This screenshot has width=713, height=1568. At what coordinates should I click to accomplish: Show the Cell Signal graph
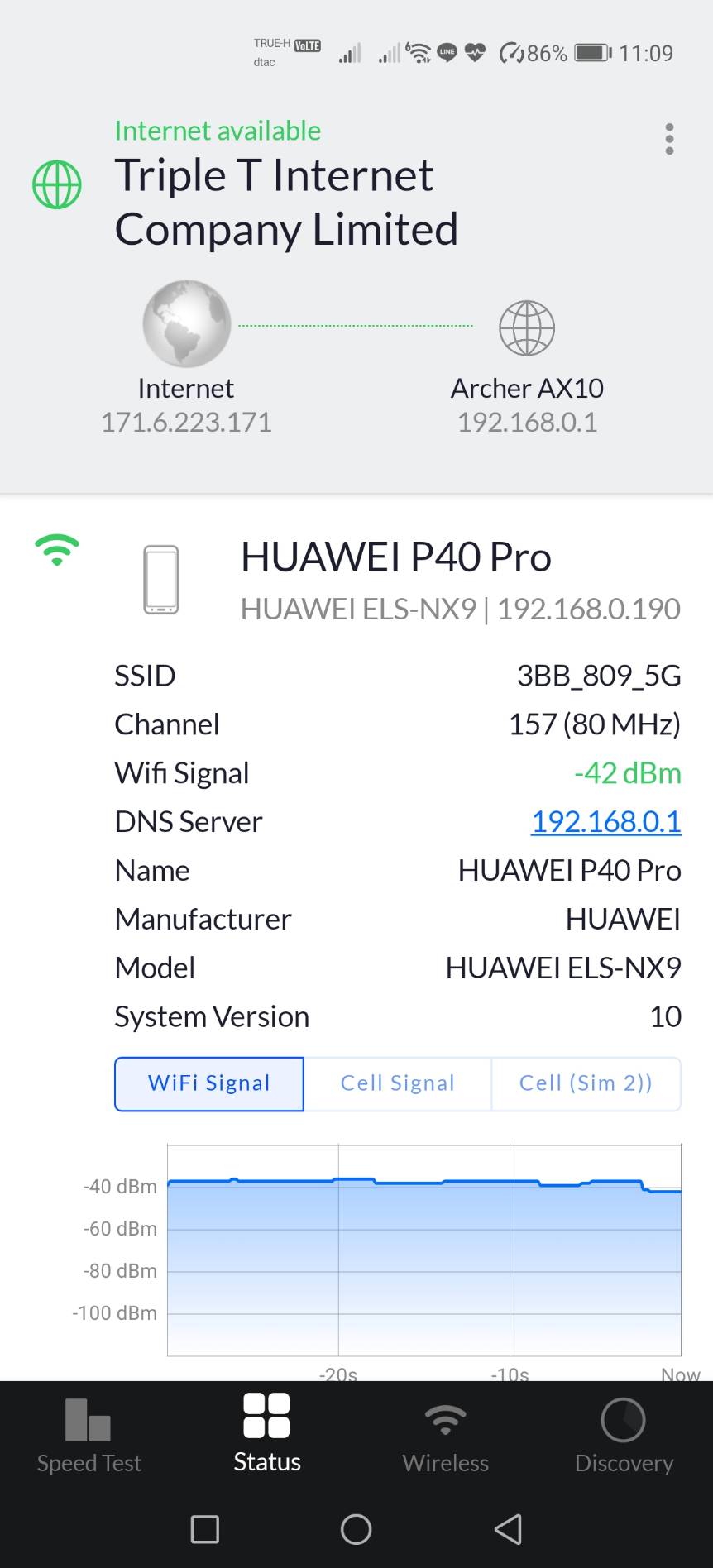click(x=398, y=1083)
